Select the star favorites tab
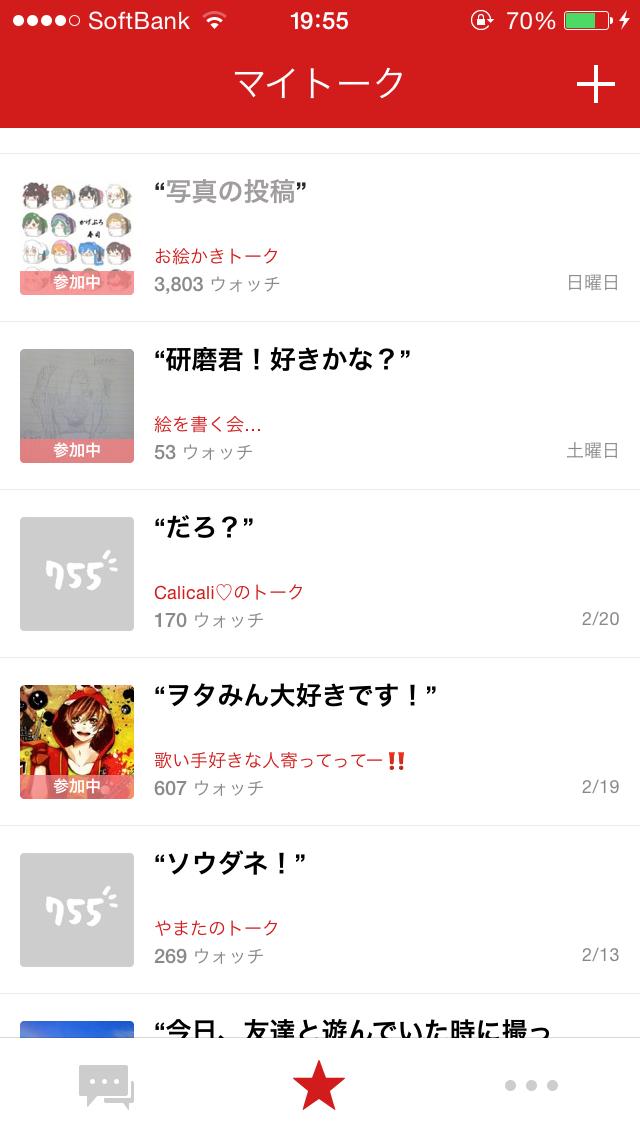The image size is (640, 1136). tap(319, 1086)
